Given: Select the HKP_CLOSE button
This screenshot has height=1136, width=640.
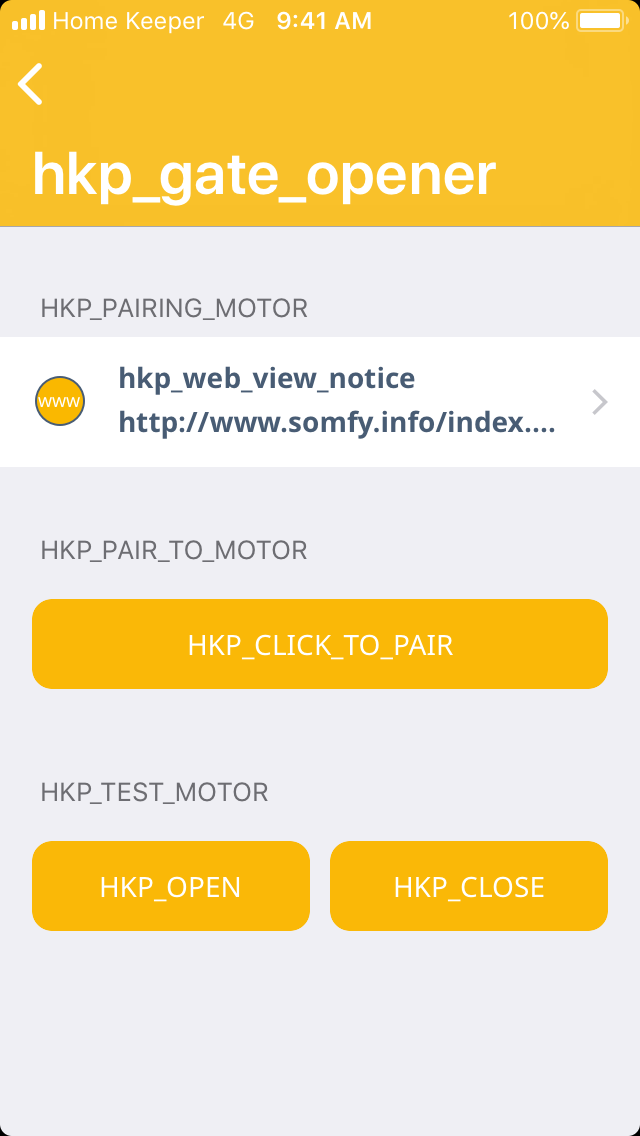Looking at the screenshot, I should tap(469, 886).
